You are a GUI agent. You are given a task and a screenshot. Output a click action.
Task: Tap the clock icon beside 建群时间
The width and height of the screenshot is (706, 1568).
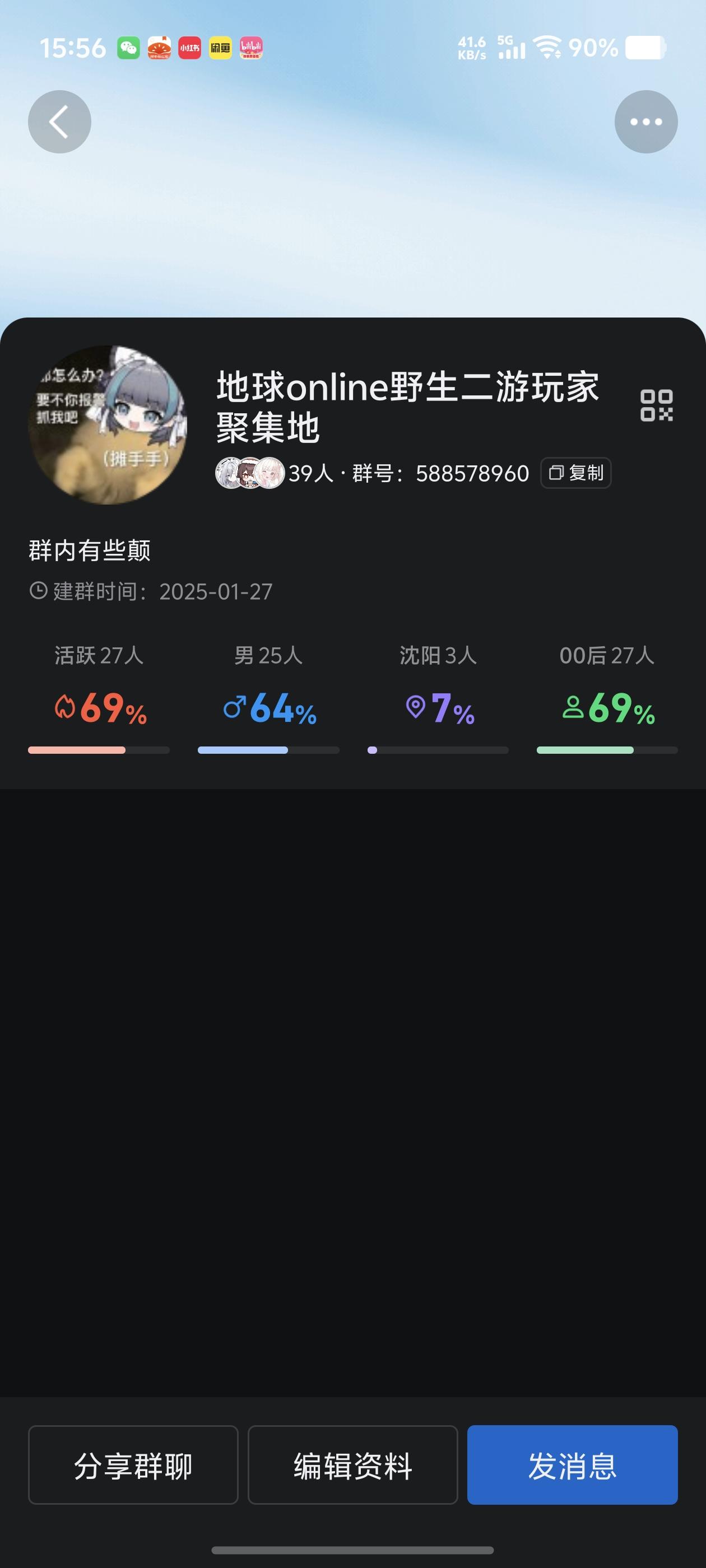click(38, 591)
